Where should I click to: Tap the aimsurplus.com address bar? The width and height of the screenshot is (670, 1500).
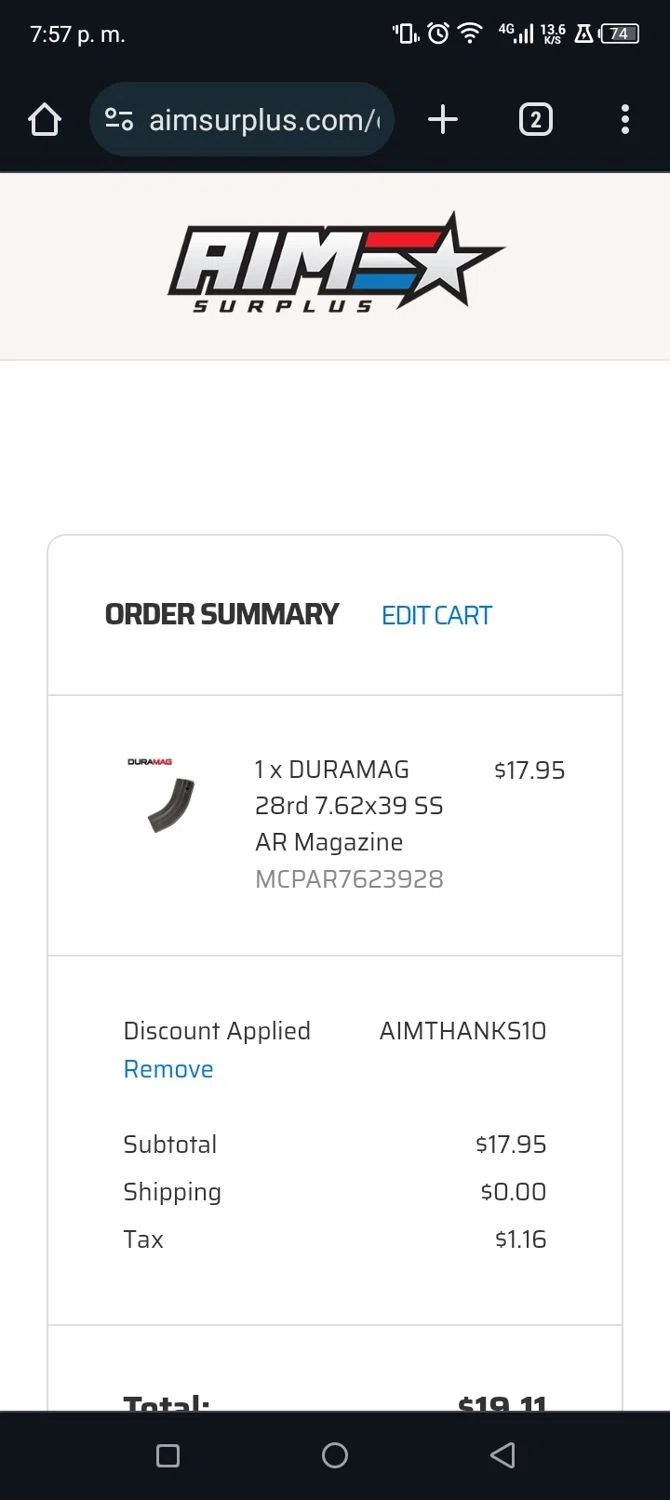click(264, 120)
